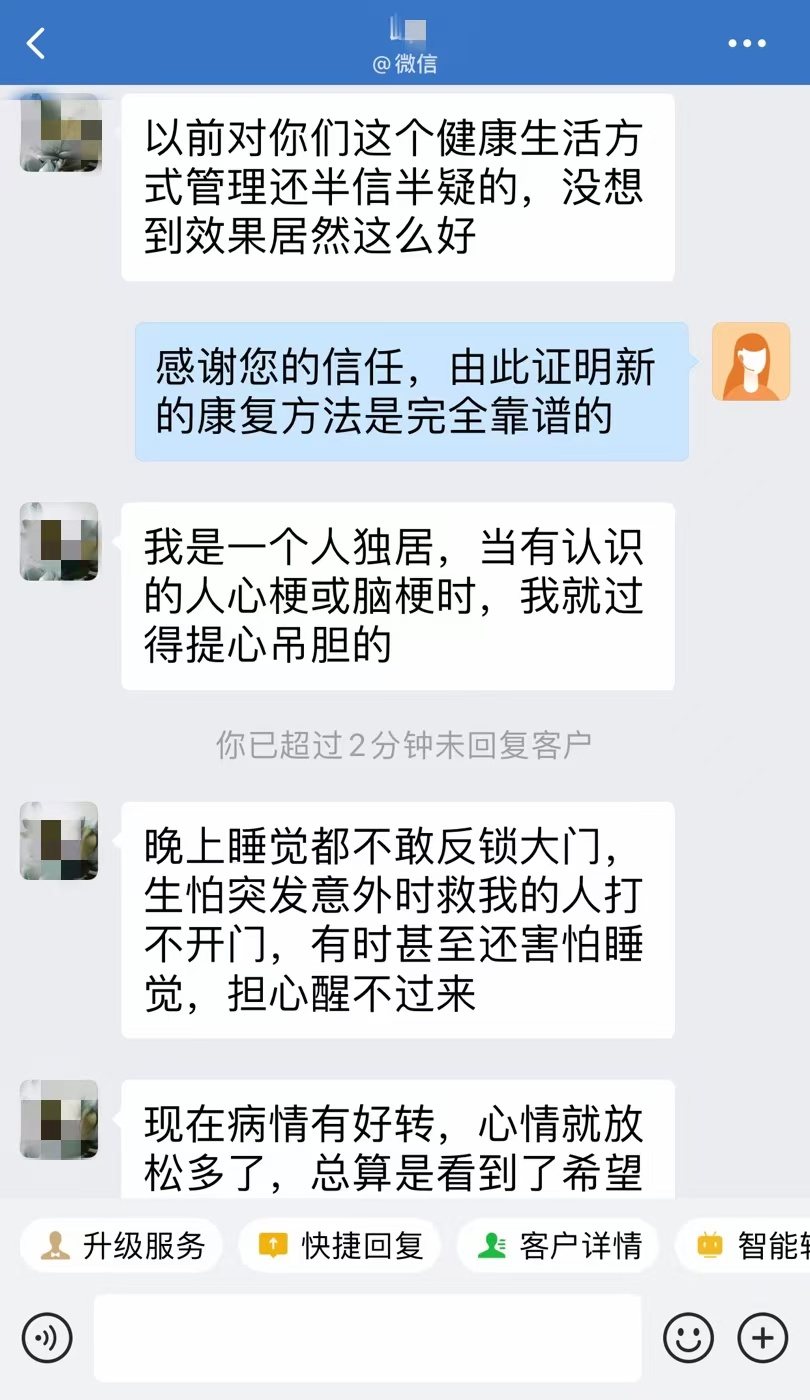Focus the message text field
Viewport: 810px width, 1400px height.
367,1338
